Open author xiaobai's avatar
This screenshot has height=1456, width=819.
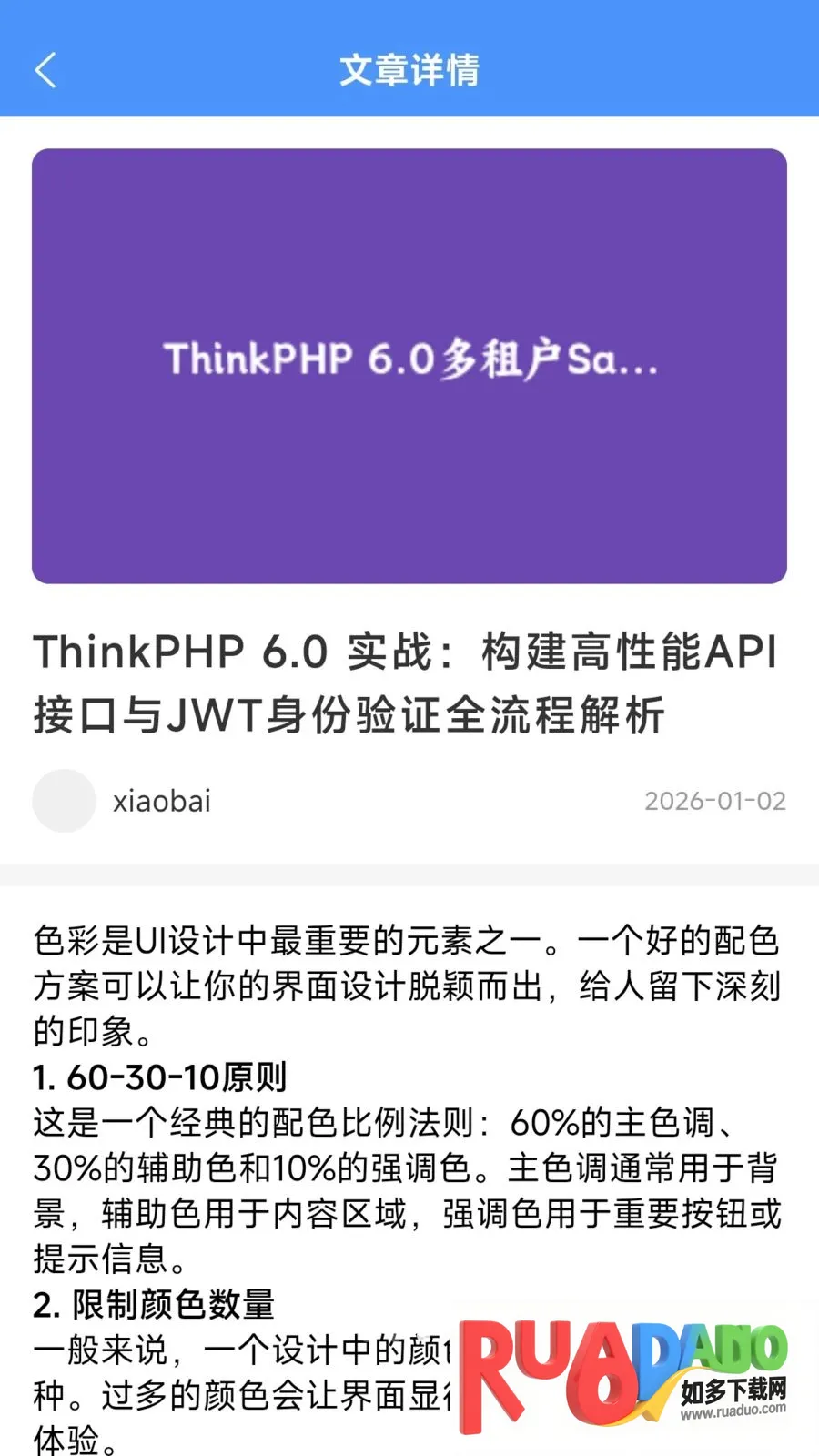pyautogui.click(x=64, y=801)
